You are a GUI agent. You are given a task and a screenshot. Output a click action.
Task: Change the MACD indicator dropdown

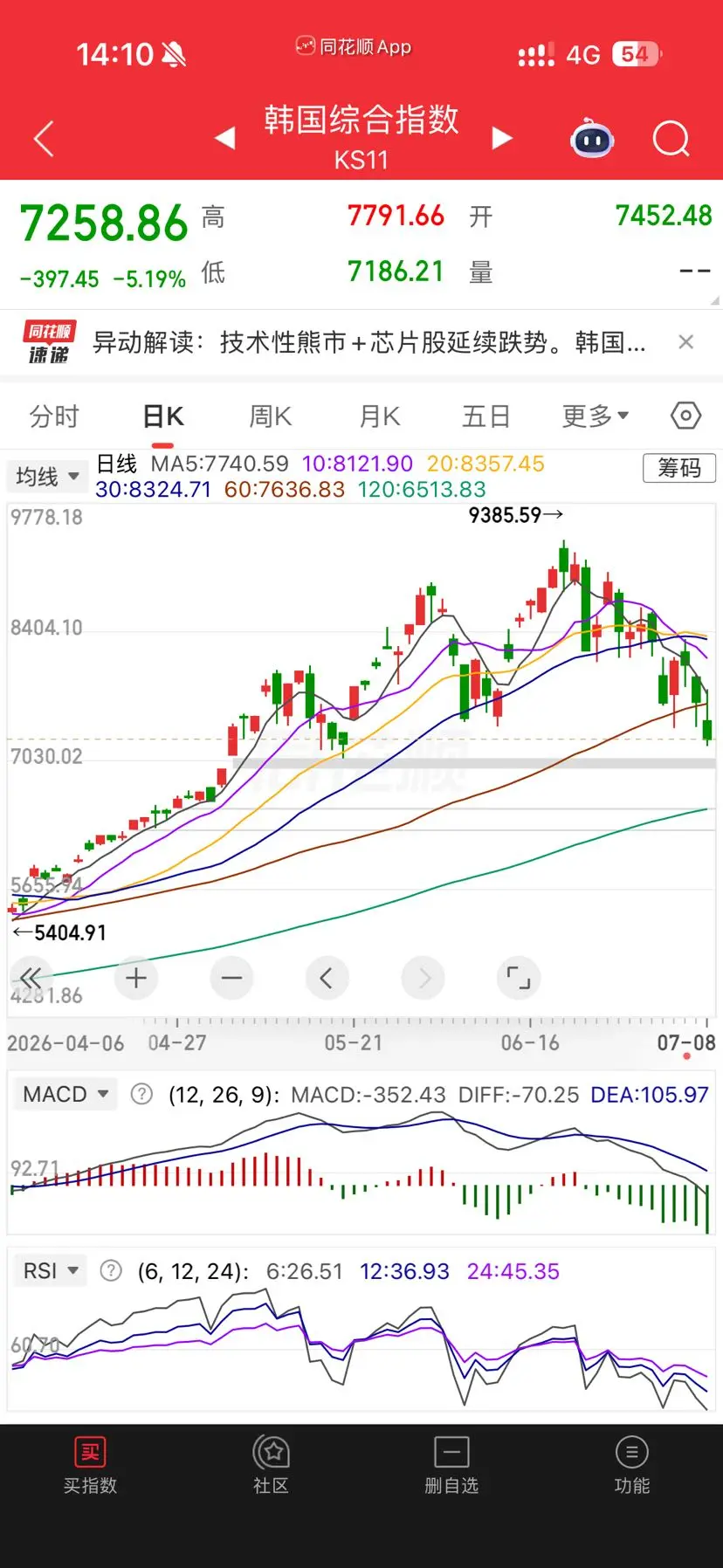tap(65, 1094)
